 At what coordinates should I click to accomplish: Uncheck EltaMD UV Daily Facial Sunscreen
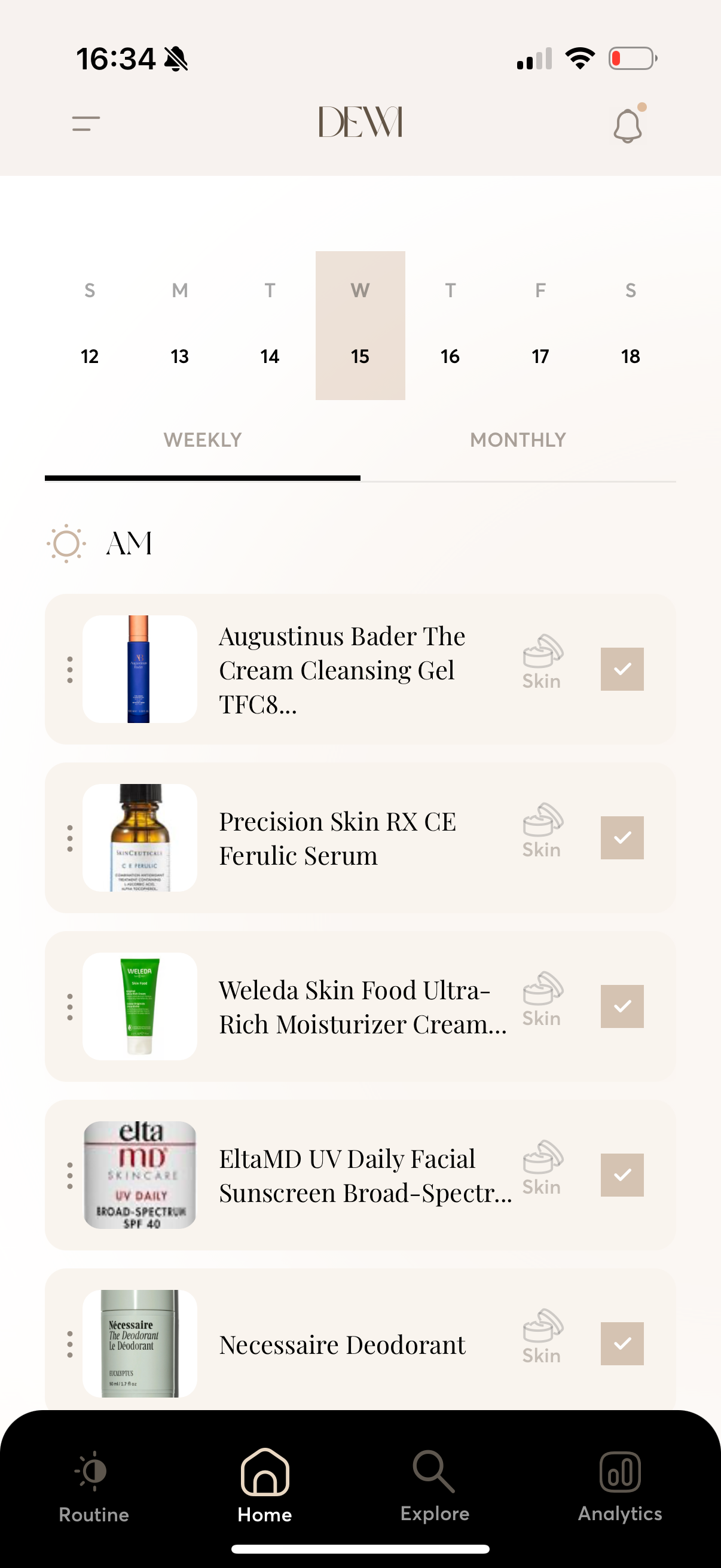[x=622, y=1175]
